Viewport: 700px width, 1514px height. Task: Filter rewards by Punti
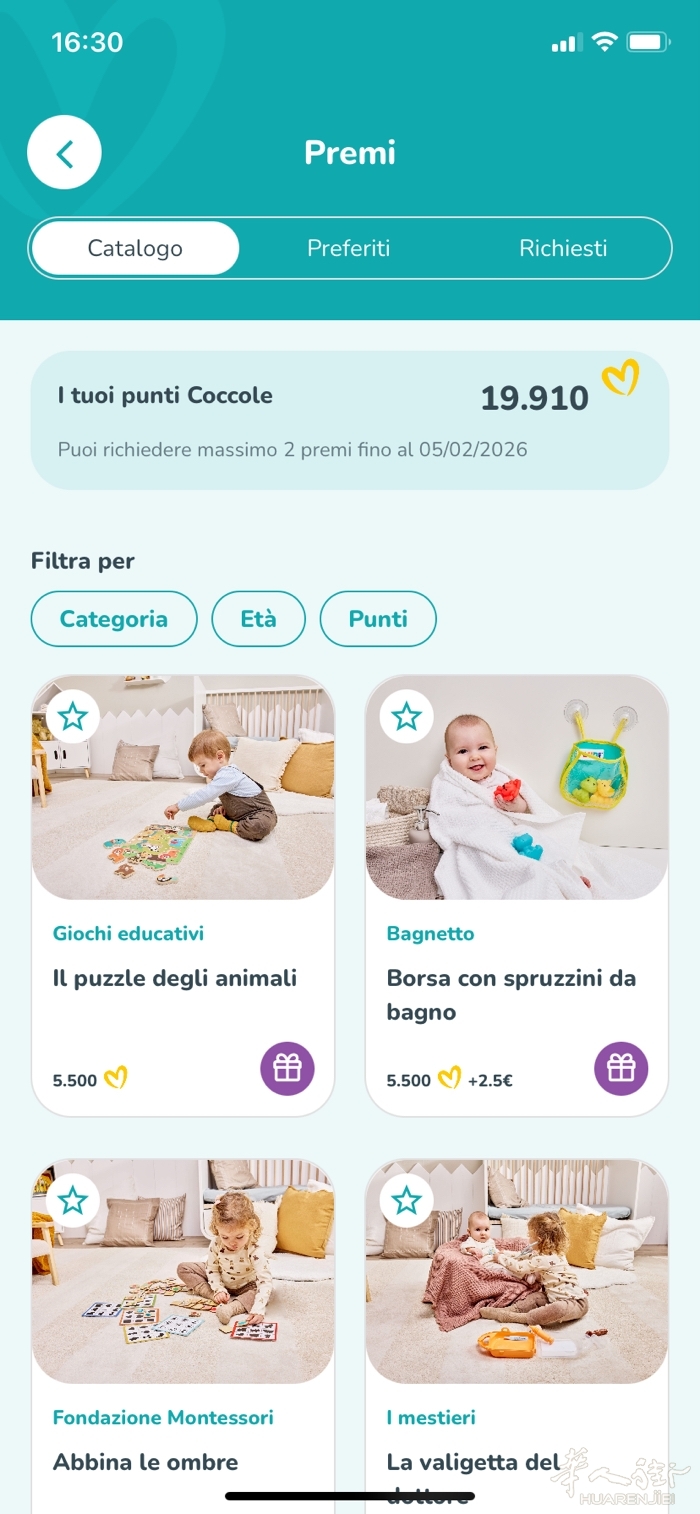[378, 619]
